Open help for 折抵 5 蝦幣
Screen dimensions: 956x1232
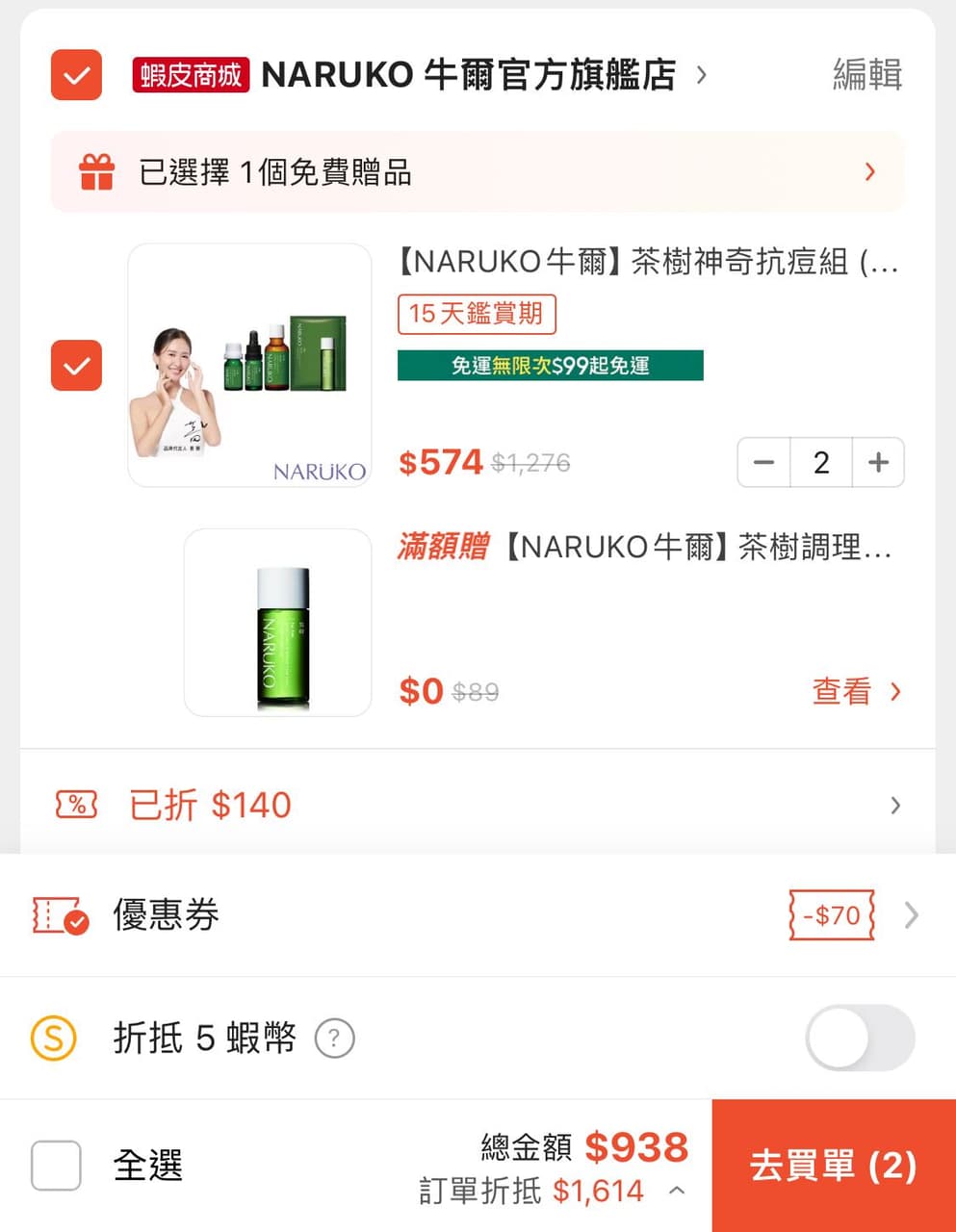334,1039
